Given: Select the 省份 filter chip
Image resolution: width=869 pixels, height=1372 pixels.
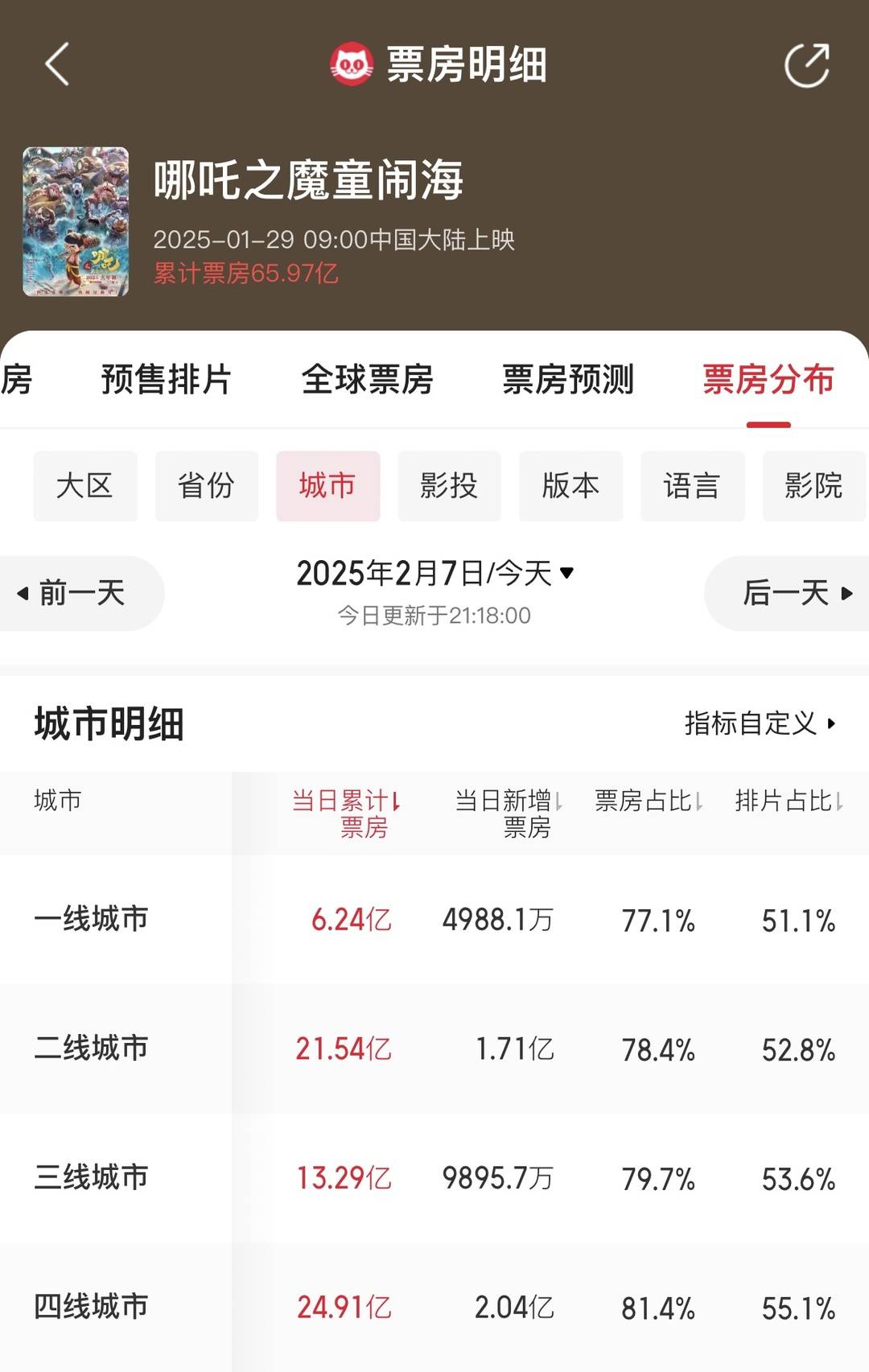Looking at the screenshot, I should tap(206, 486).
